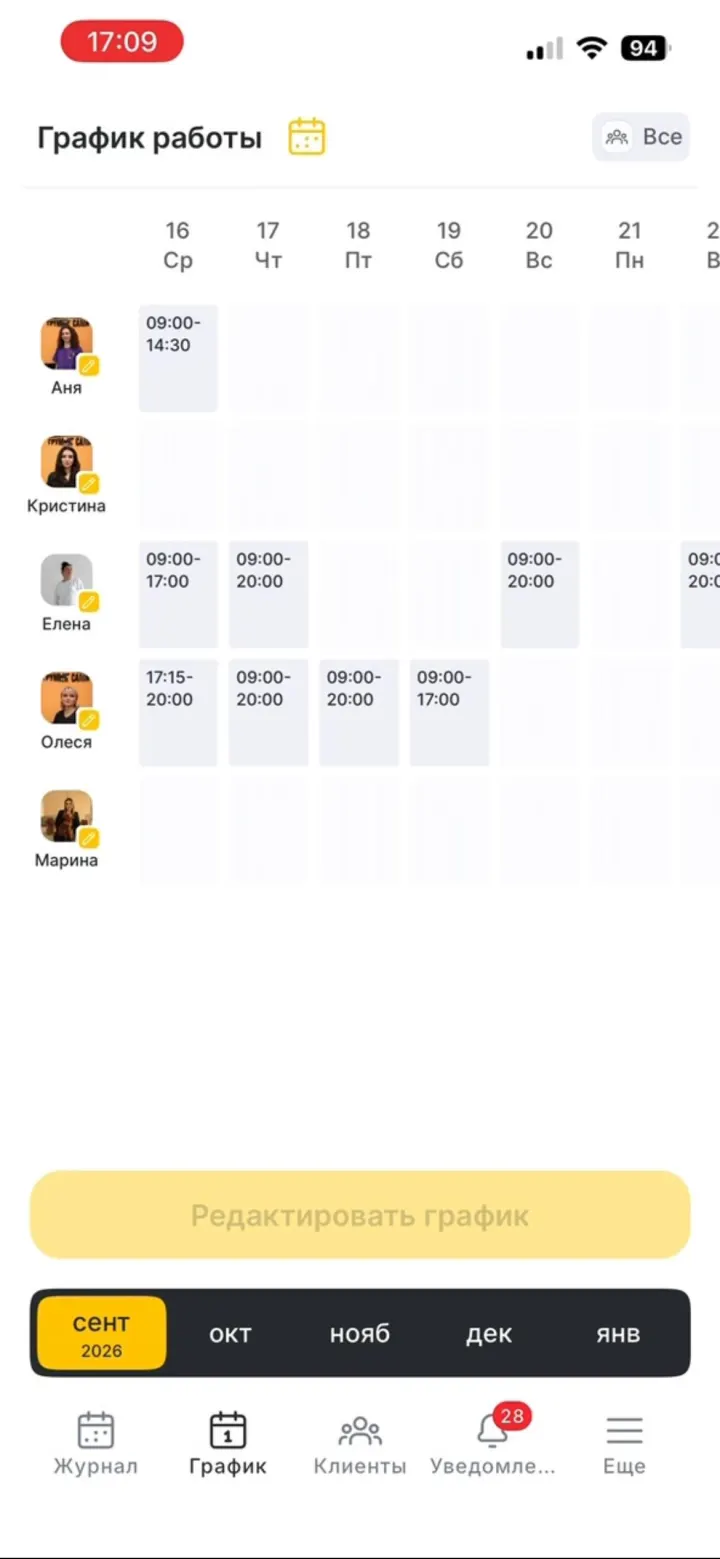Switch to the нояб month
This screenshot has width=720, height=1559.
360,1334
